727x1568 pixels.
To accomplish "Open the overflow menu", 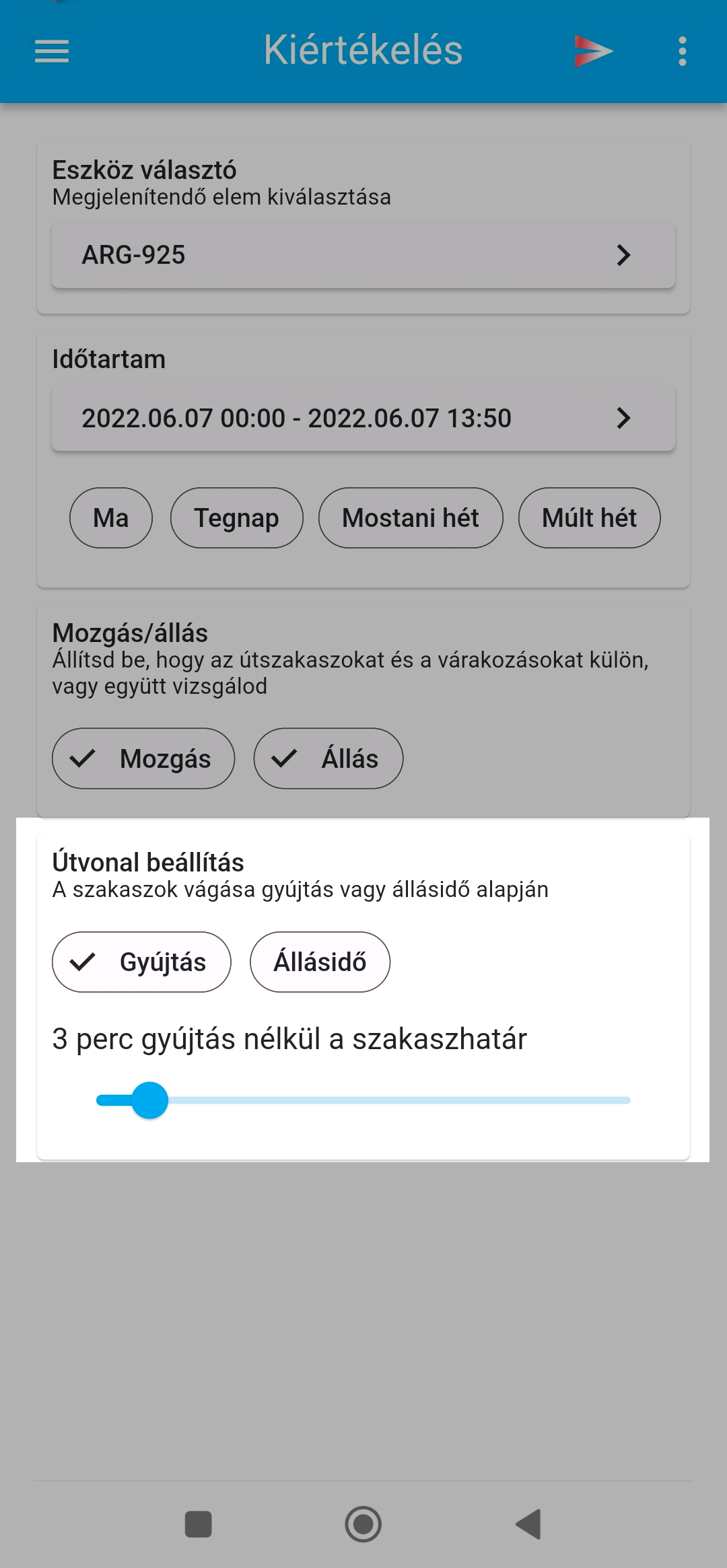I will (x=682, y=51).
